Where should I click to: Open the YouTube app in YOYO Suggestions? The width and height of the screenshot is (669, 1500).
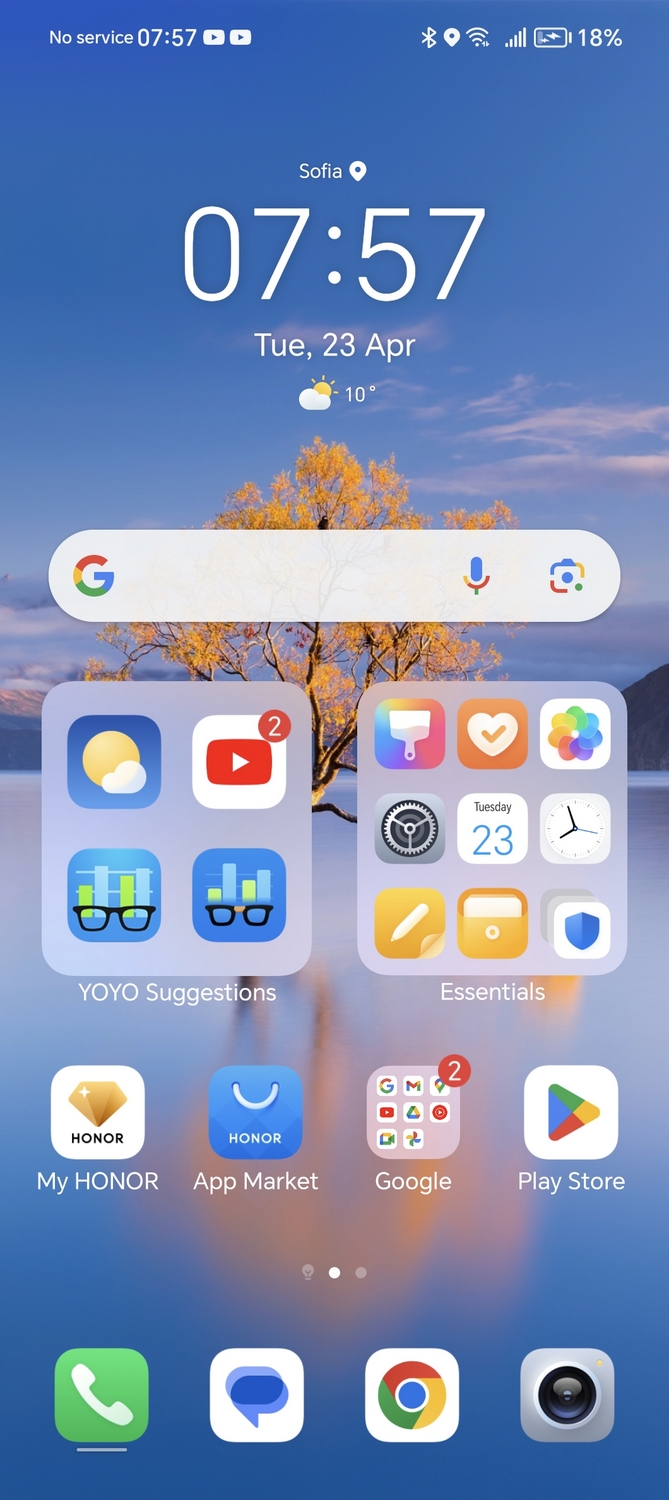tap(239, 762)
